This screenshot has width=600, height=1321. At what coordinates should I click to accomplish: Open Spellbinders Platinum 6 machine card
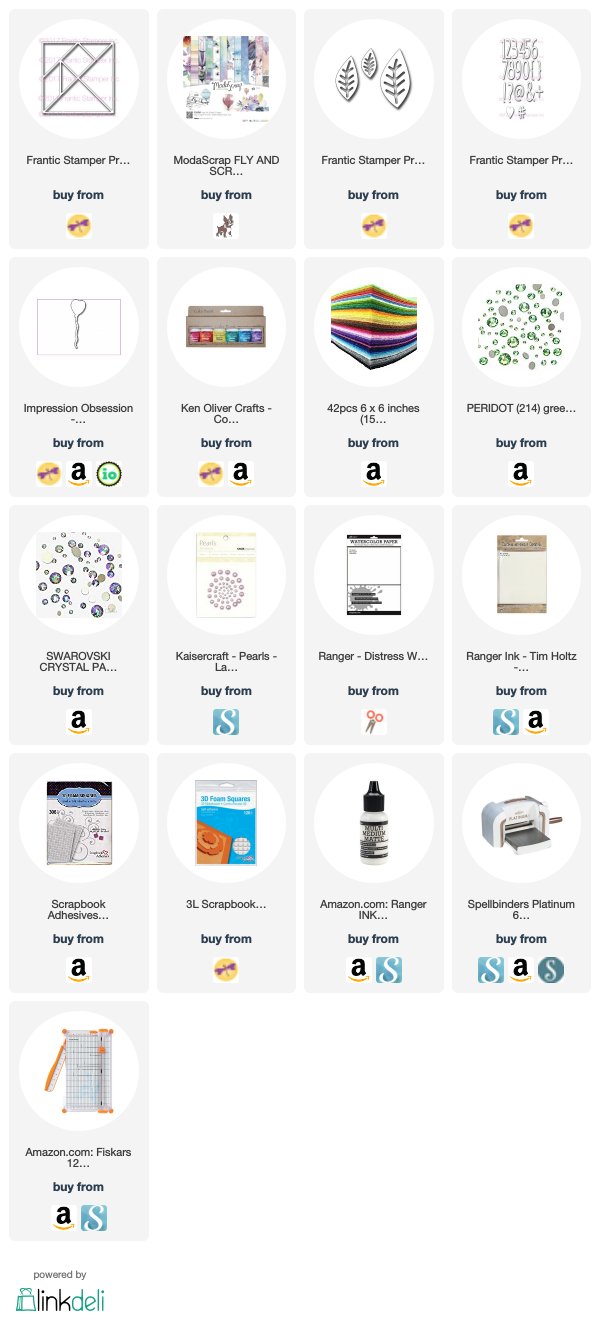[x=521, y=873]
